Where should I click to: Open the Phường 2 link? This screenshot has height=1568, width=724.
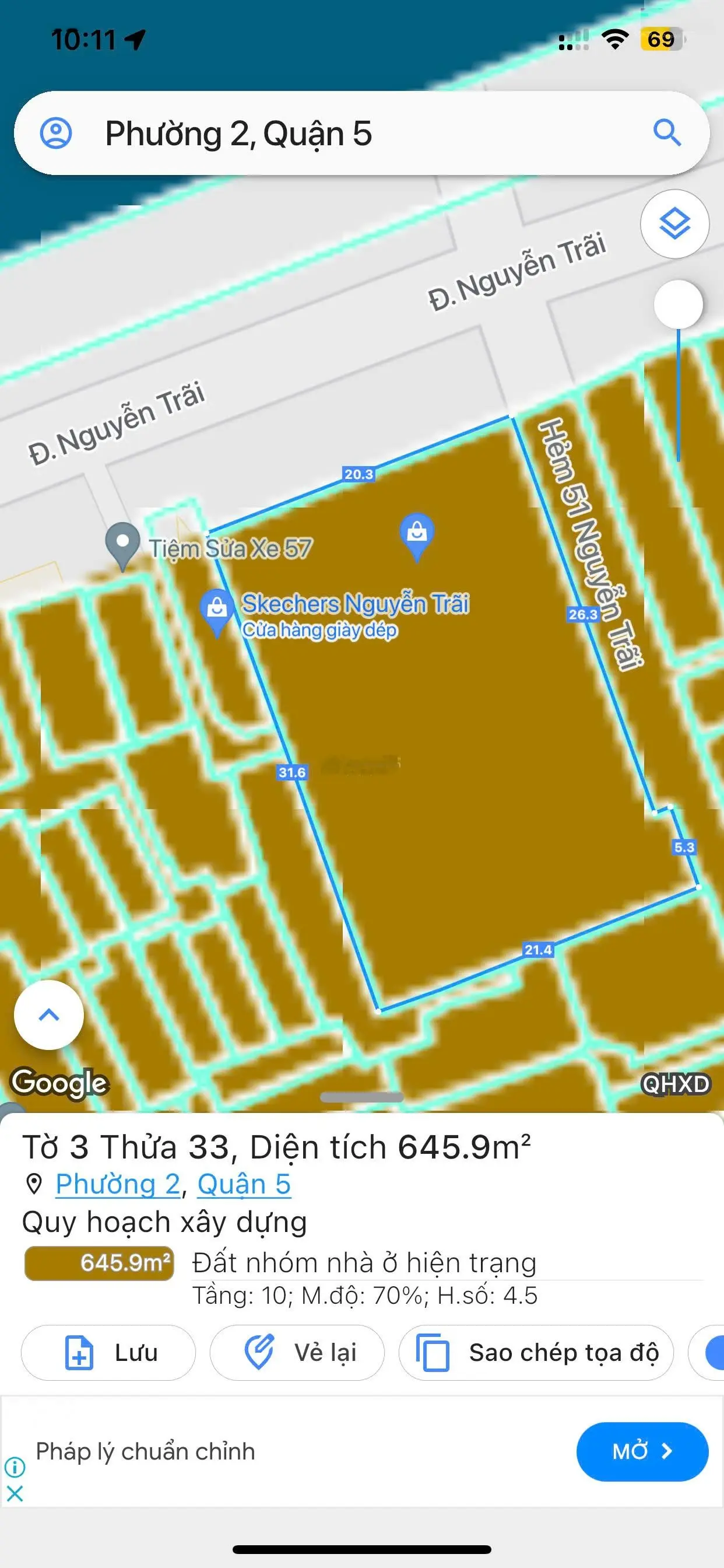pos(118,1184)
